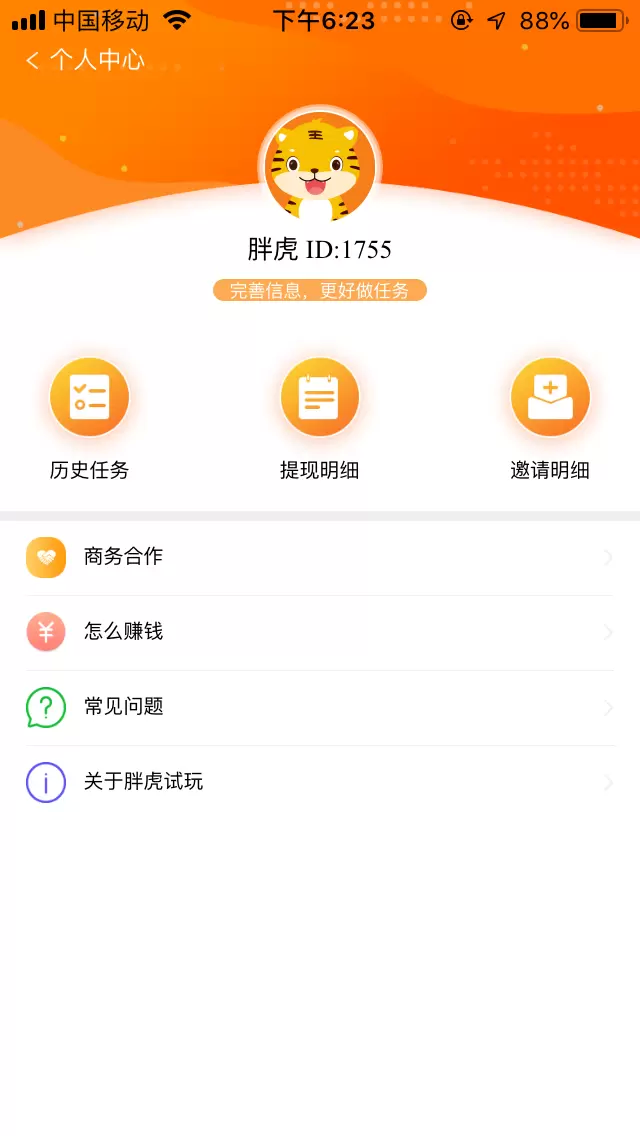The width and height of the screenshot is (640, 1136).
Task: Tap the 完善信息，更好做任务 banner
Action: tap(320, 291)
